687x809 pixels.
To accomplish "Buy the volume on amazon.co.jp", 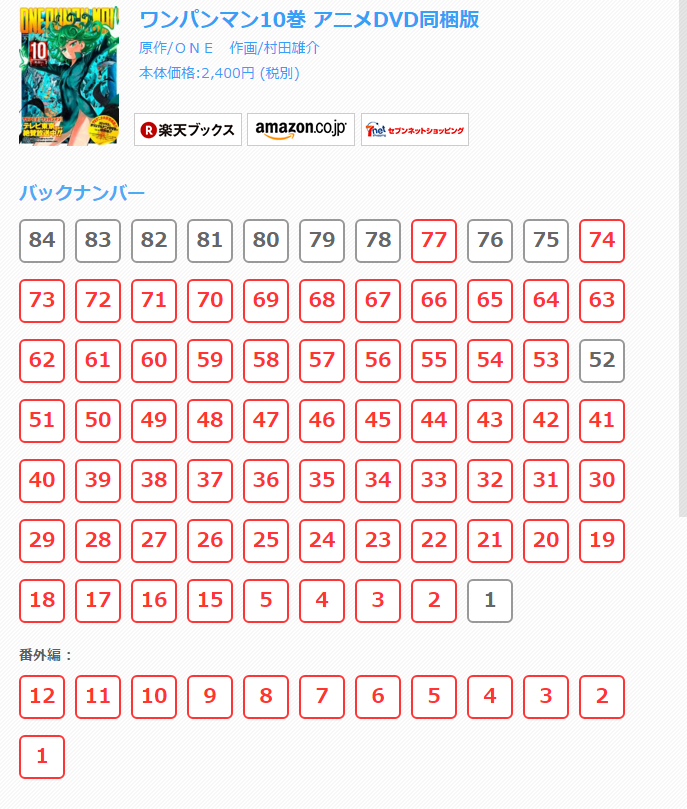I will 301,130.
